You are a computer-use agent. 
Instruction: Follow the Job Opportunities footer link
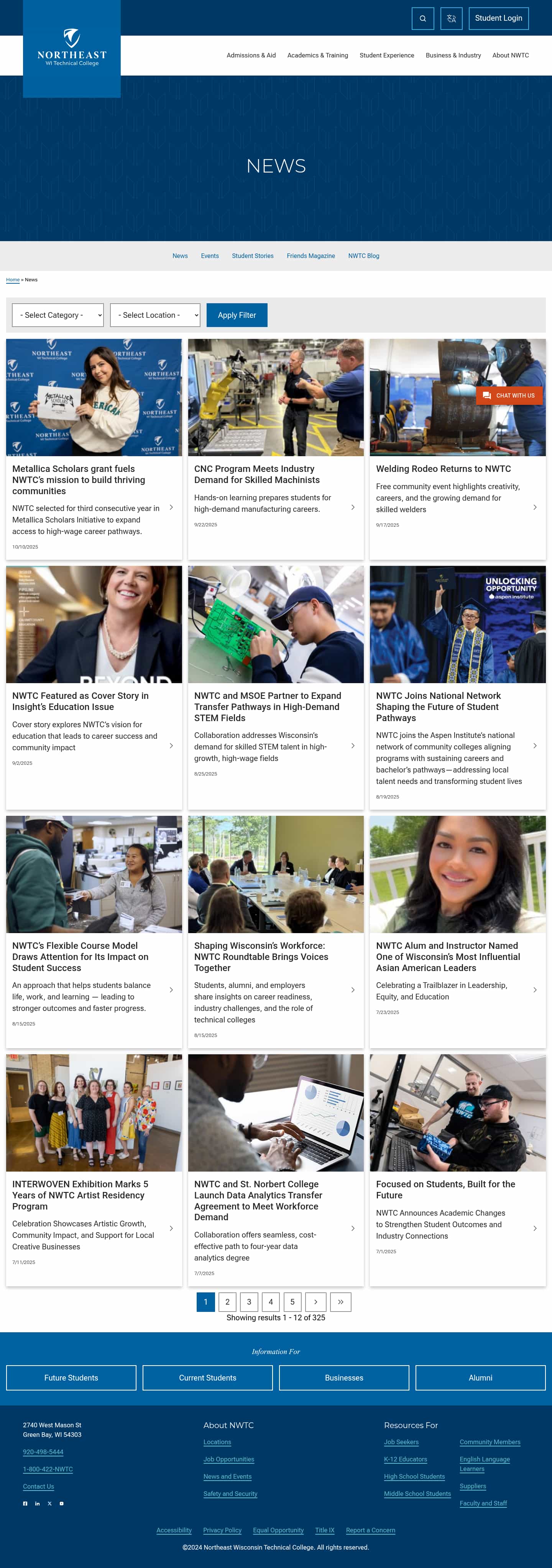click(228, 1459)
